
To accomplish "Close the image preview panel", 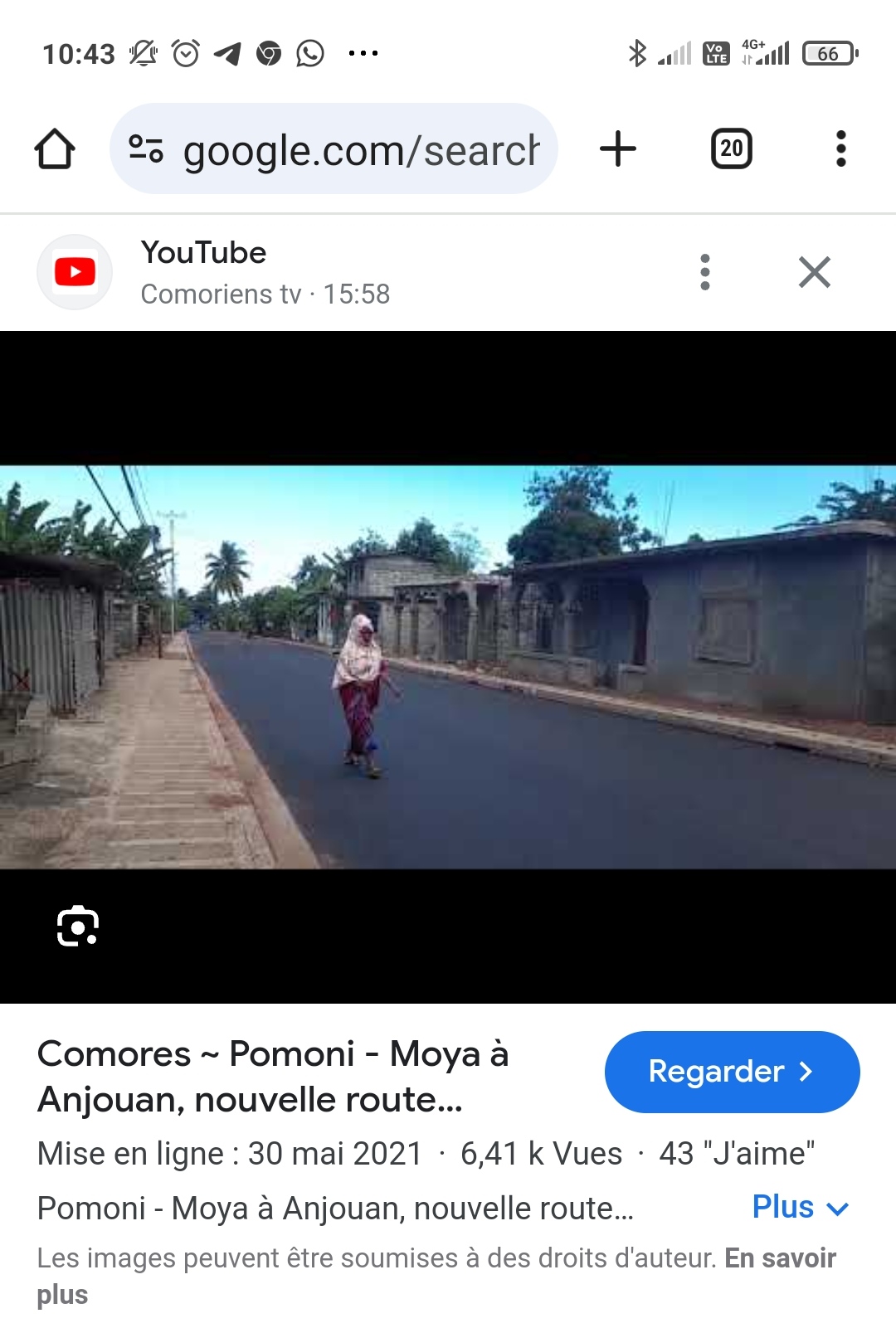I will [x=814, y=272].
